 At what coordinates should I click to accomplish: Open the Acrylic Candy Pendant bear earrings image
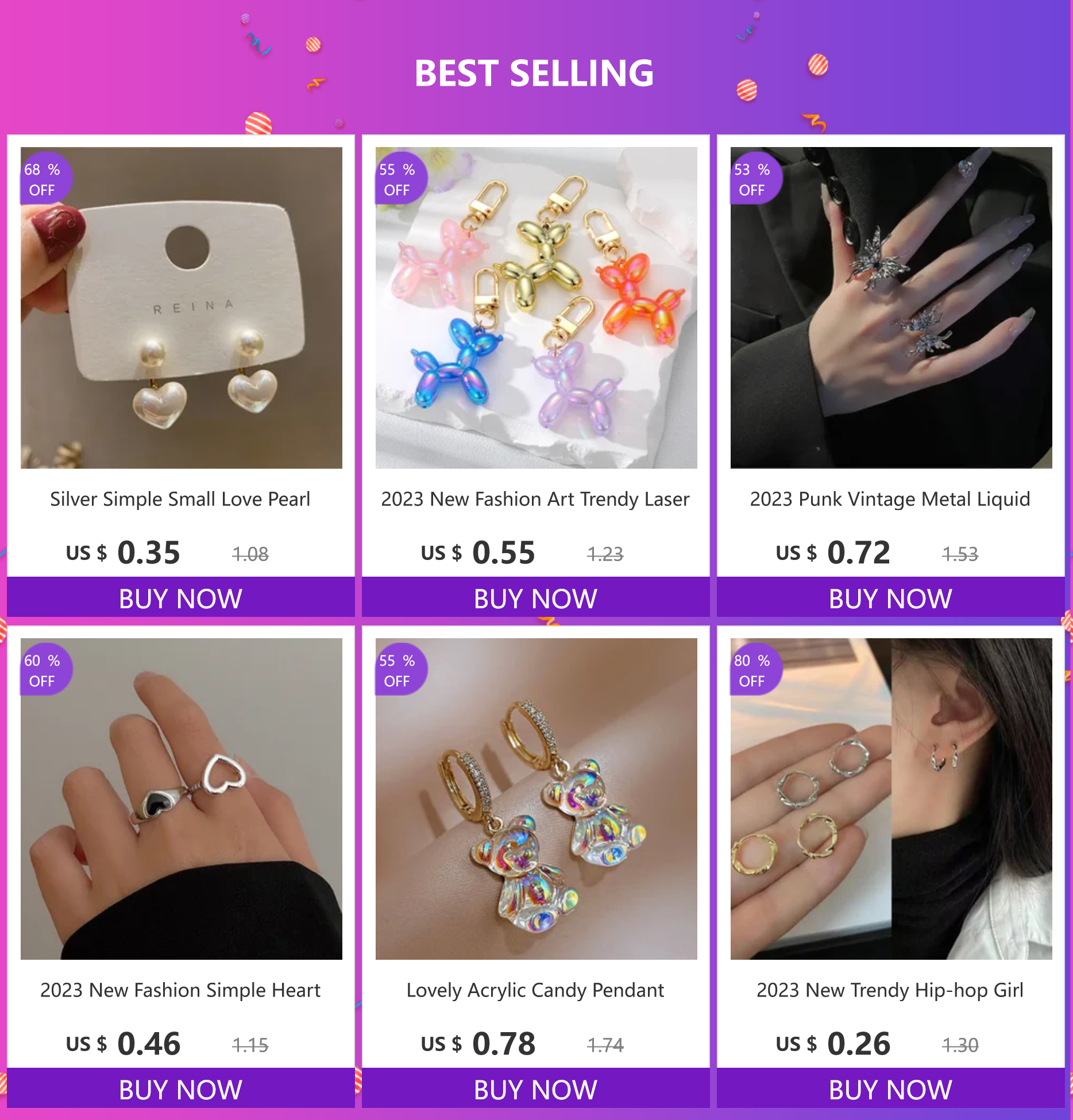tap(536, 798)
